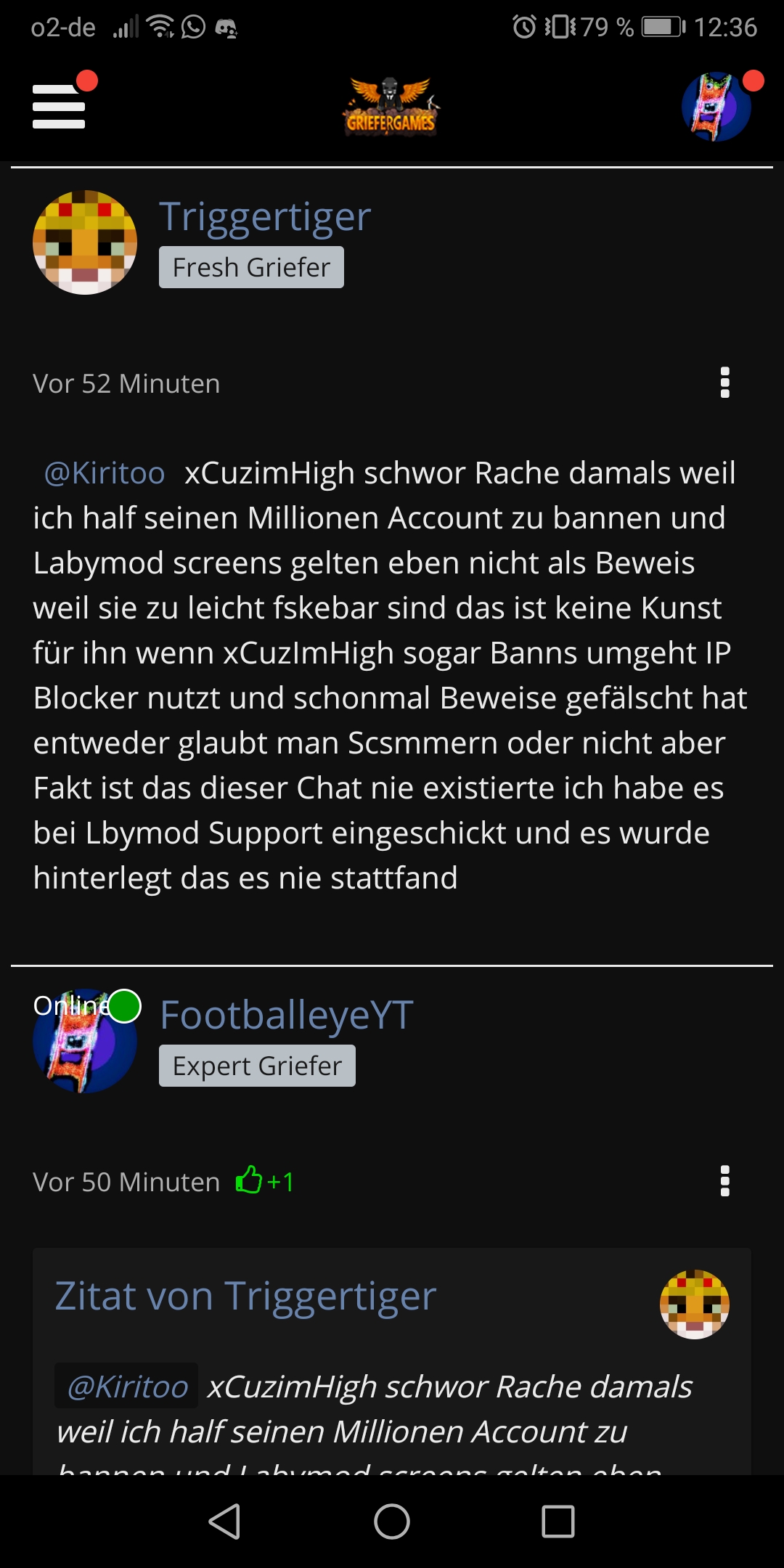784x1568 pixels.
Task: View Triggertiger's avatar next to the post
Action: pos(85,242)
